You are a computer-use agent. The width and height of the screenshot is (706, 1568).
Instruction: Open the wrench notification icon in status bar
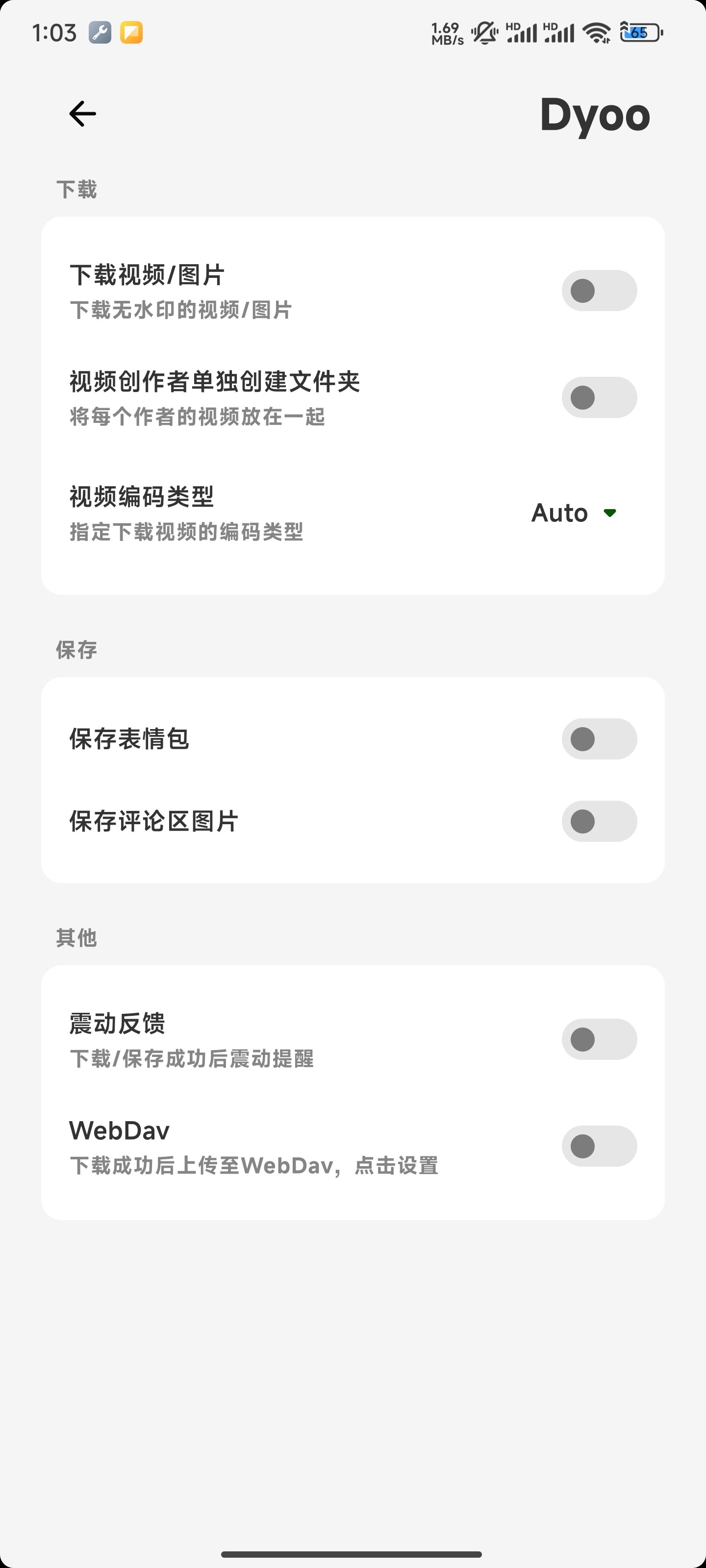coord(100,33)
